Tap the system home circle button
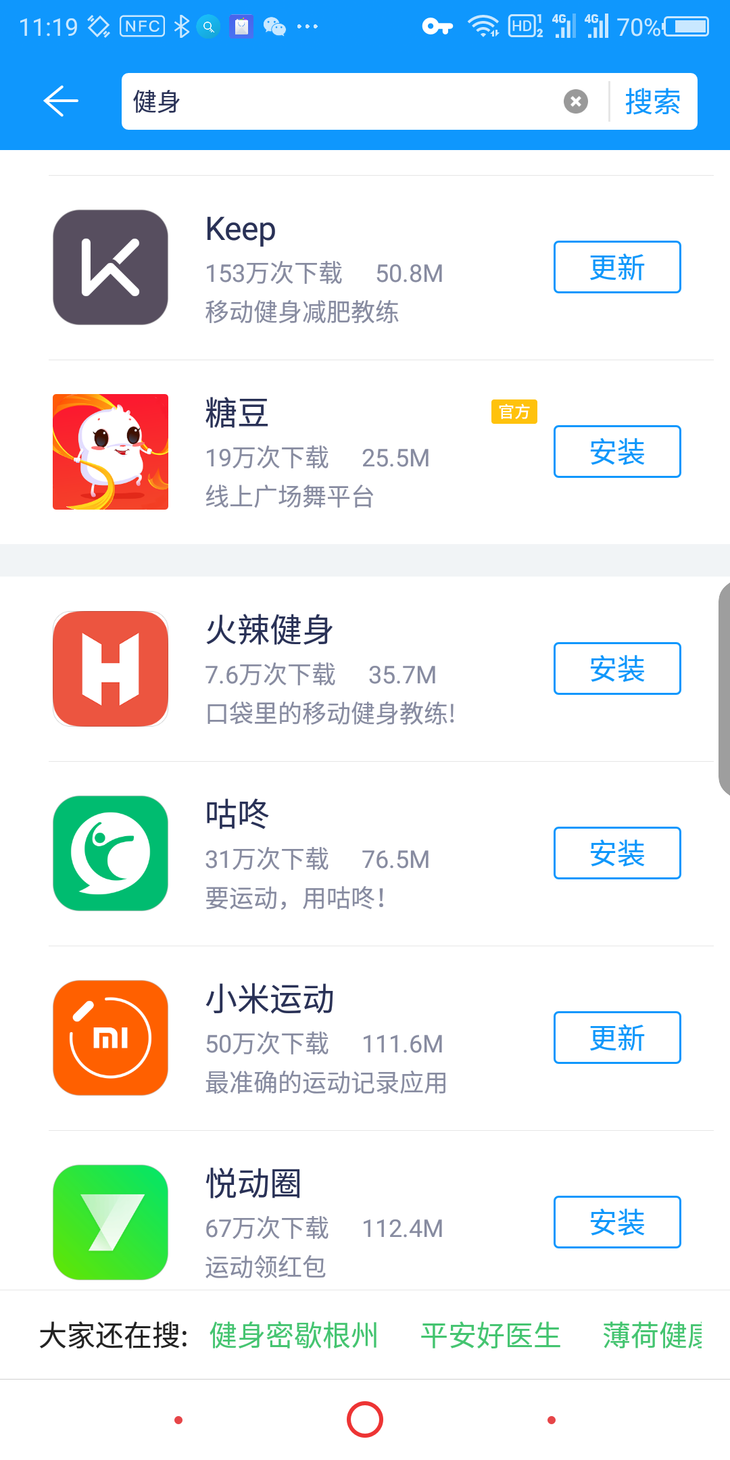730x1460 pixels. (365, 1419)
